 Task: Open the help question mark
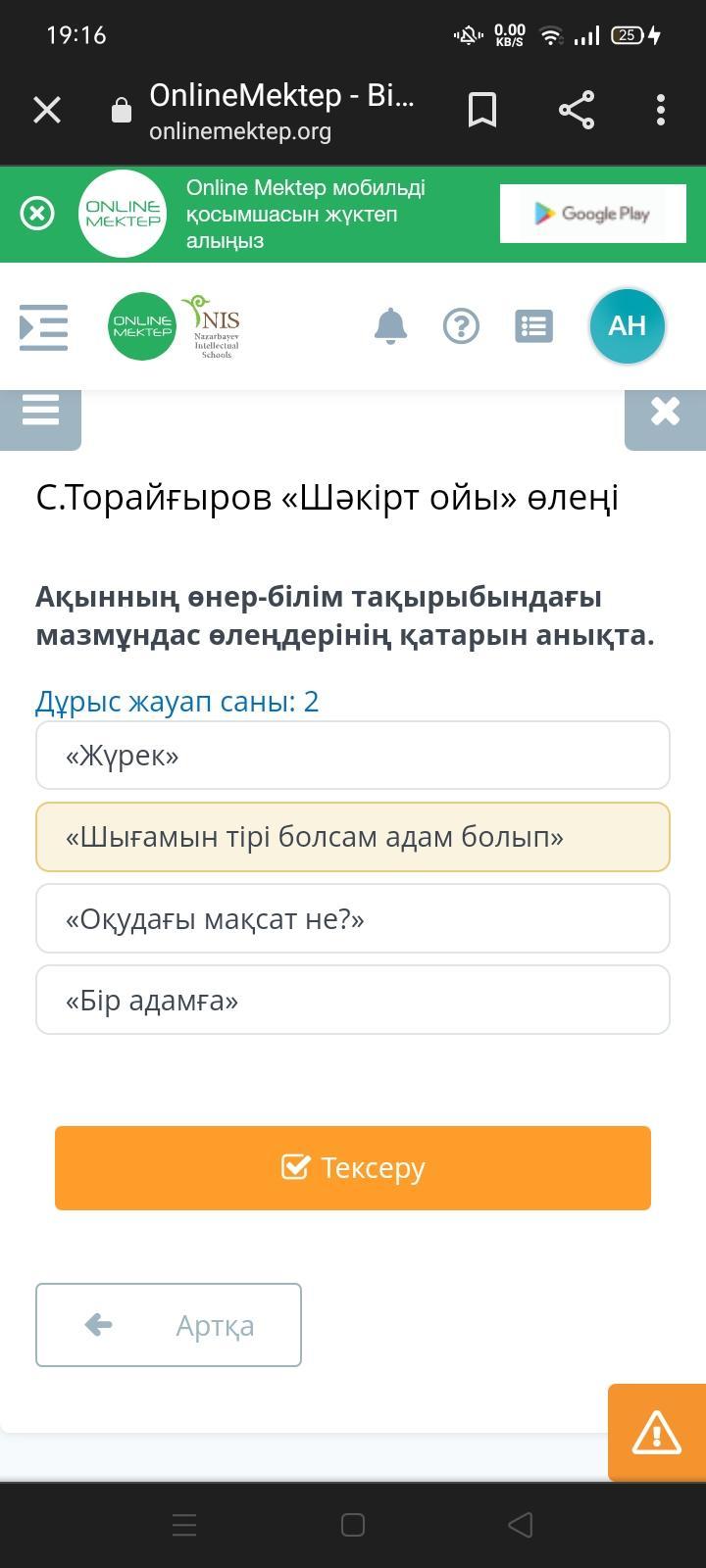coord(461,325)
